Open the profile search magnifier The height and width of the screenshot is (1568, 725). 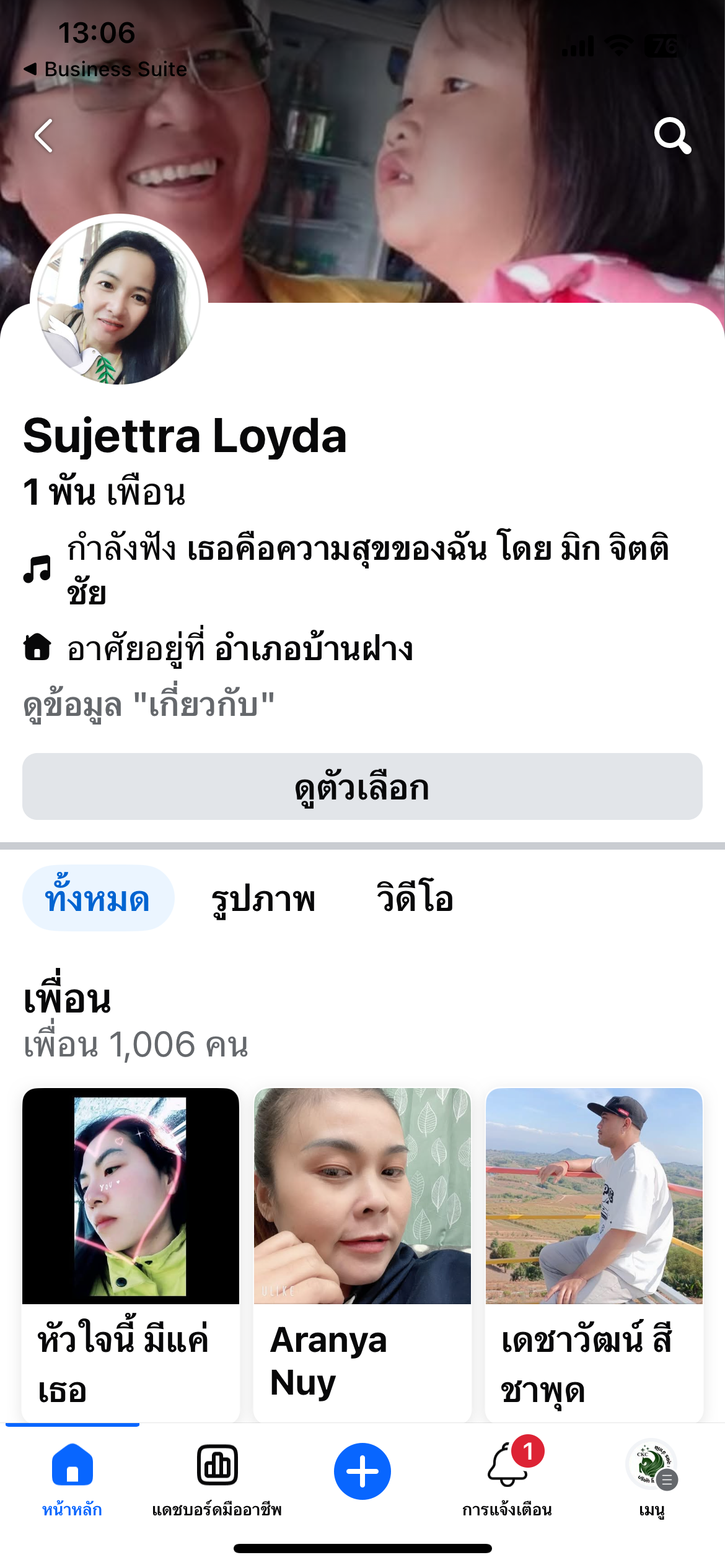[x=672, y=135]
